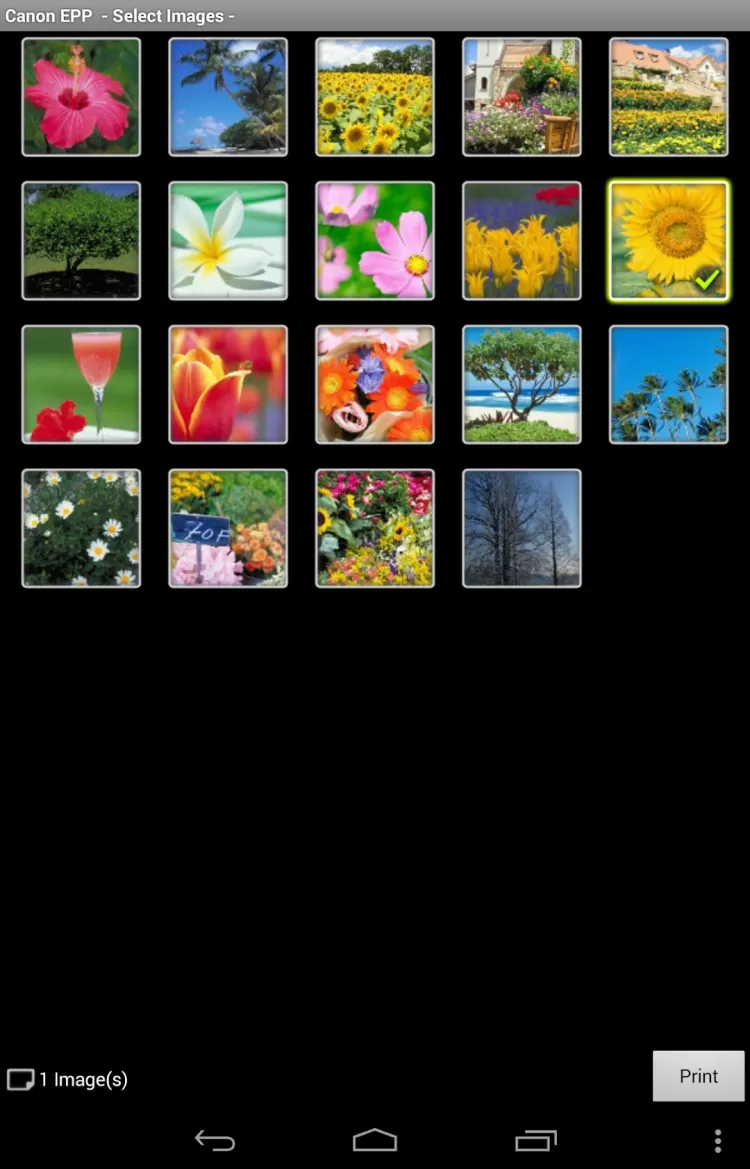Tap the Print button
Image resolution: width=750 pixels, height=1169 pixels.
tap(698, 1076)
